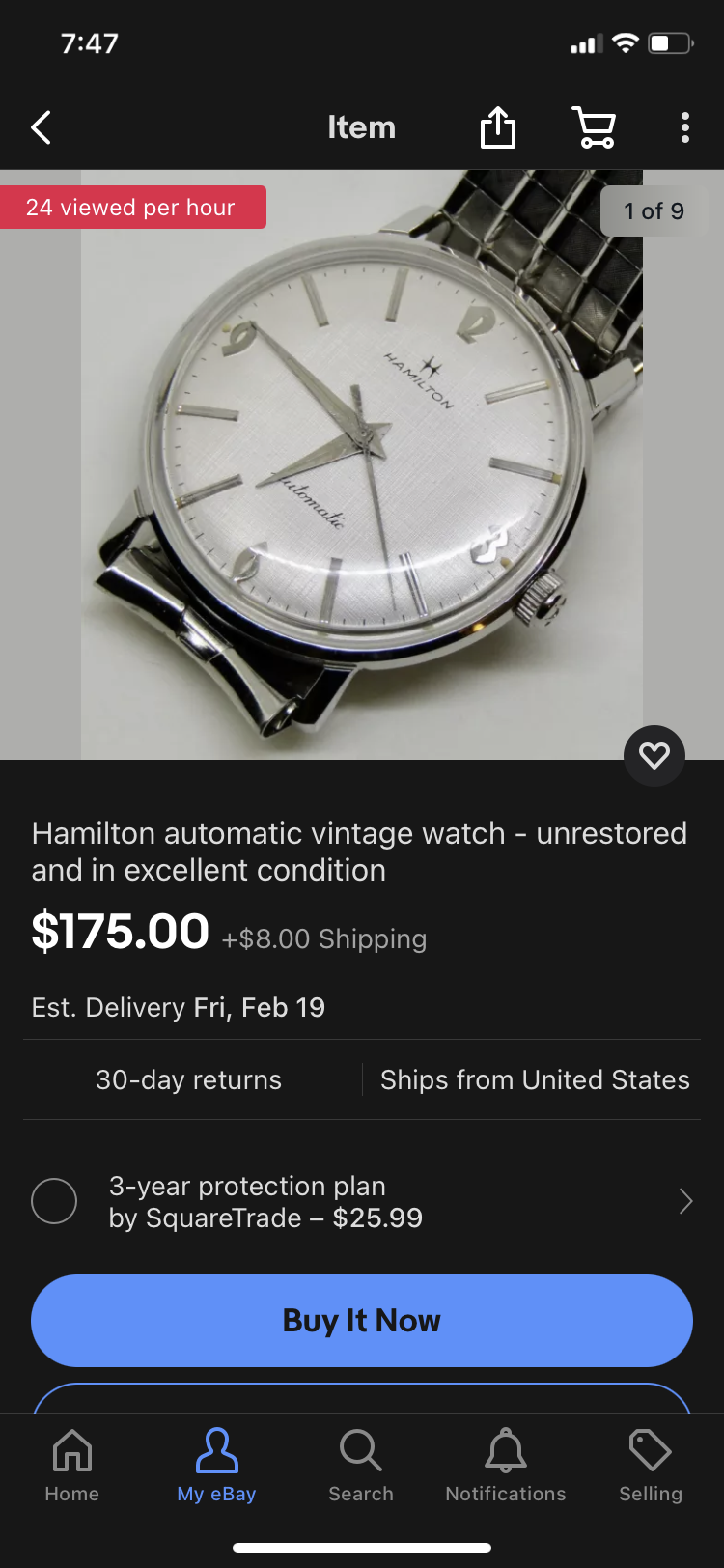View the Notifications tab

coord(506,1466)
